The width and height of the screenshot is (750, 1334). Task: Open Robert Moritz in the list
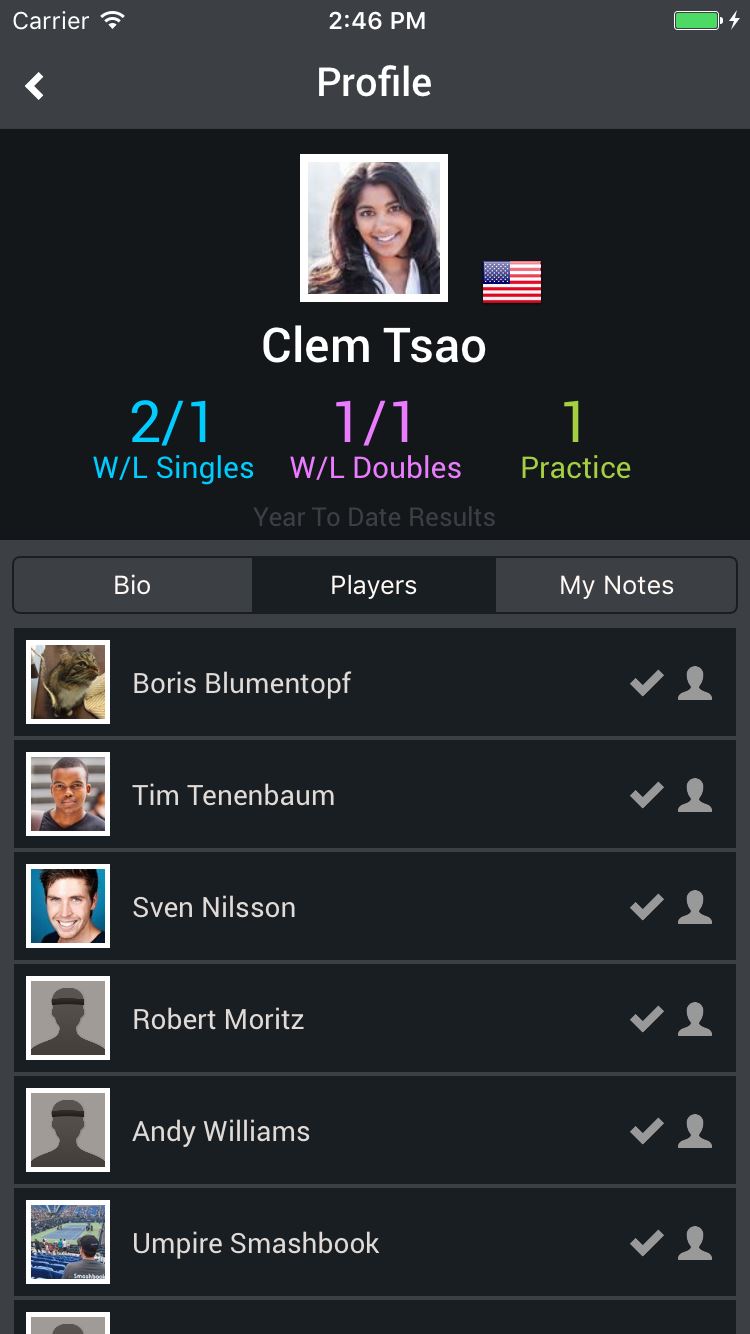[x=375, y=1019]
